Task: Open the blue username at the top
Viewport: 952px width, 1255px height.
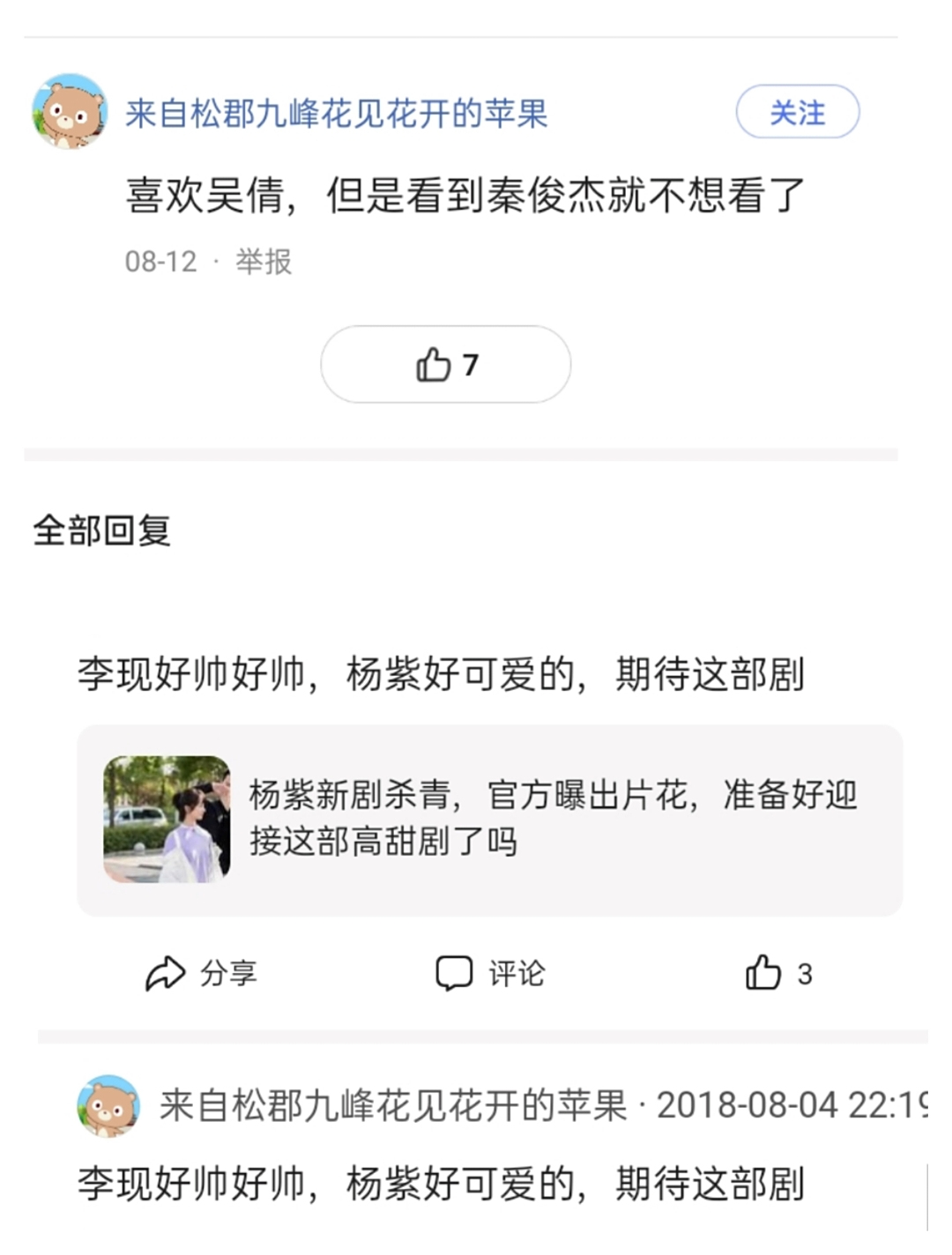Action: [x=336, y=114]
